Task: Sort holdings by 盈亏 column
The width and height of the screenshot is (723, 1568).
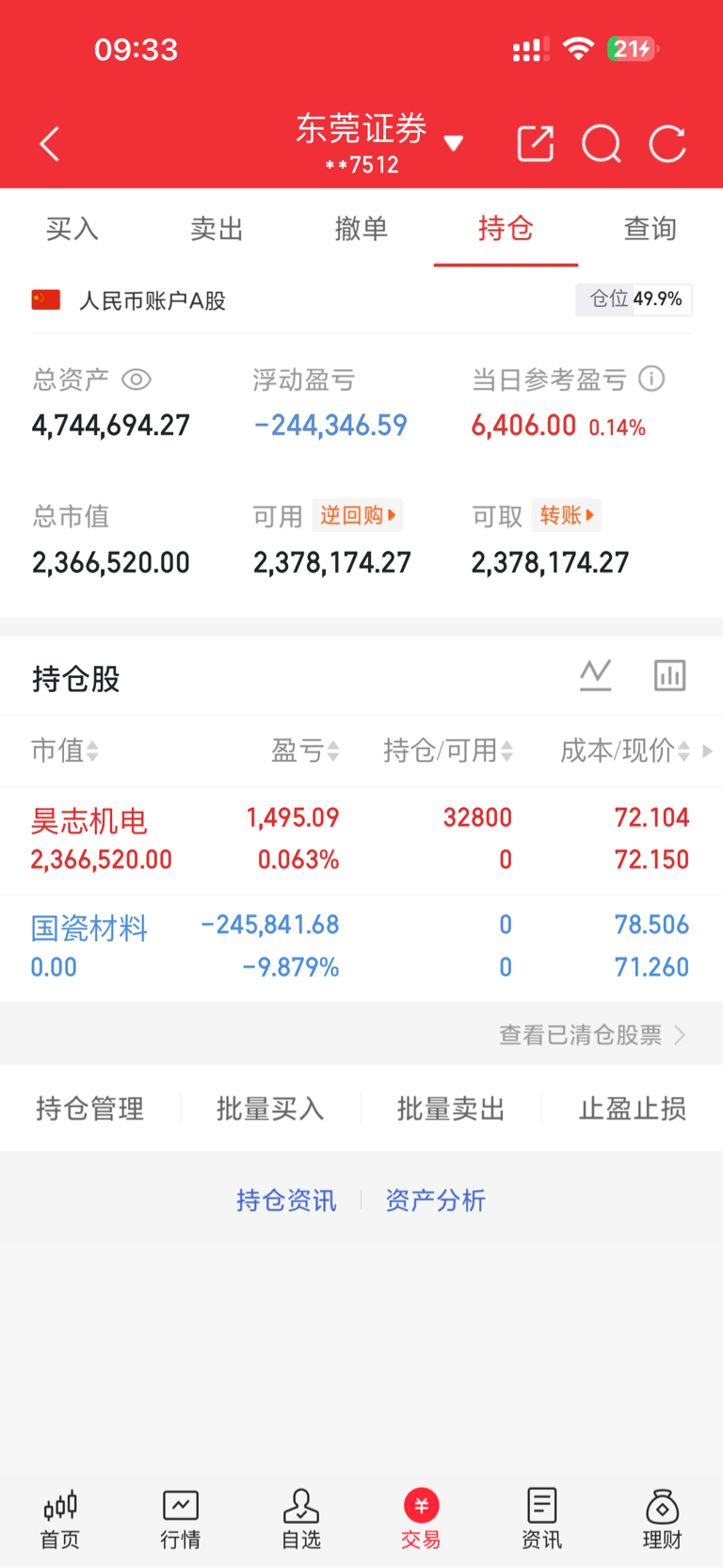Action: pos(305,751)
